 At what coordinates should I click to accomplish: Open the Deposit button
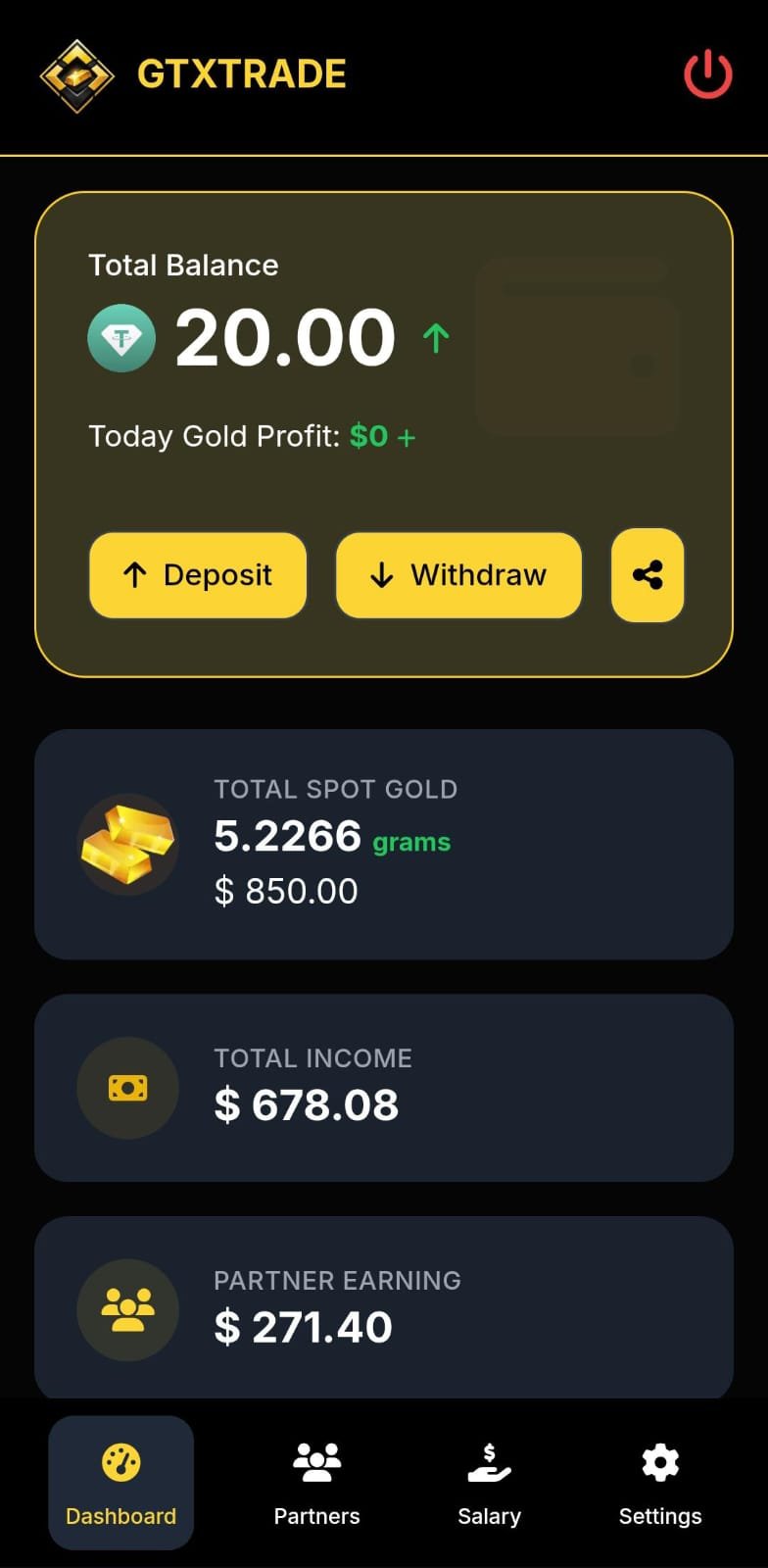pos(198,575)
